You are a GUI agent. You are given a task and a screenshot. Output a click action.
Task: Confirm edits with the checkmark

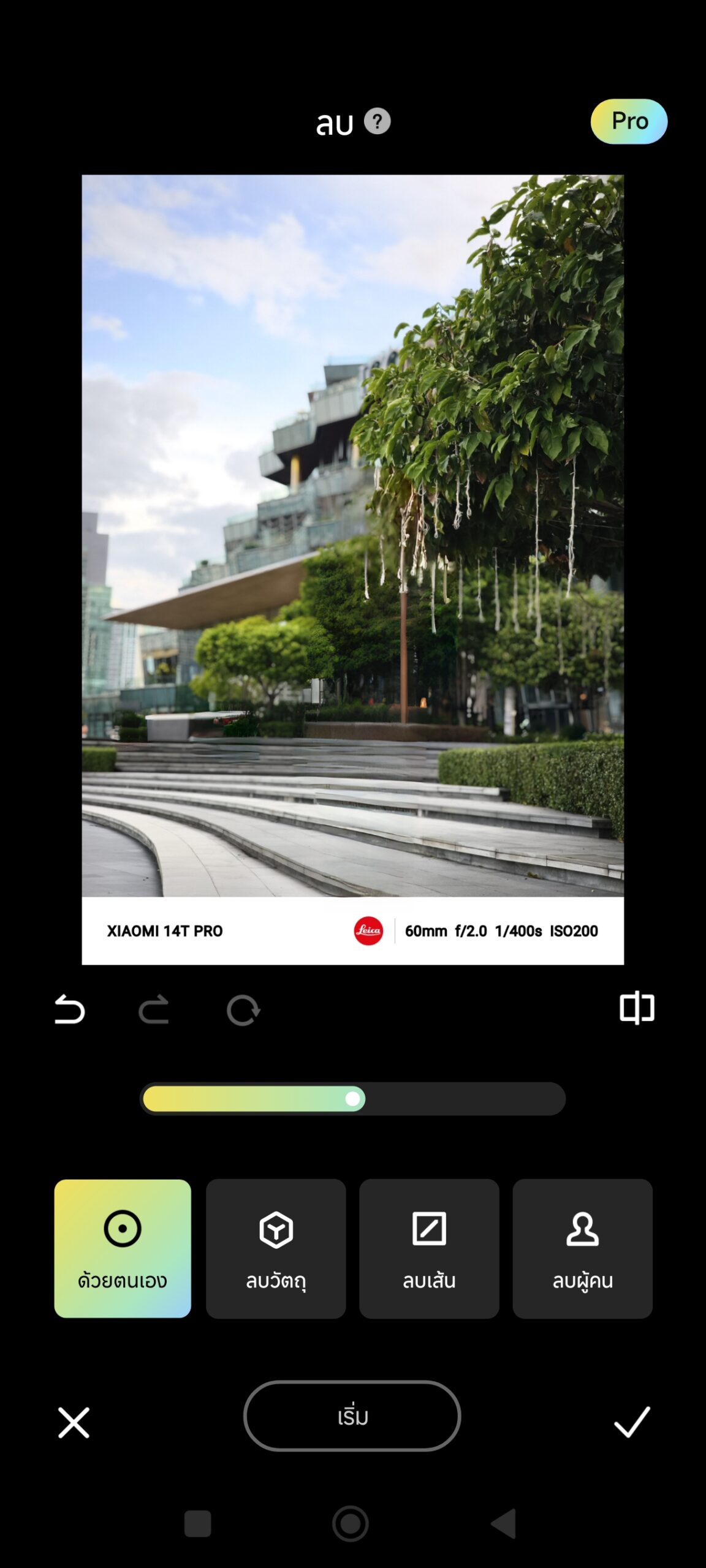click(632, 1422)
